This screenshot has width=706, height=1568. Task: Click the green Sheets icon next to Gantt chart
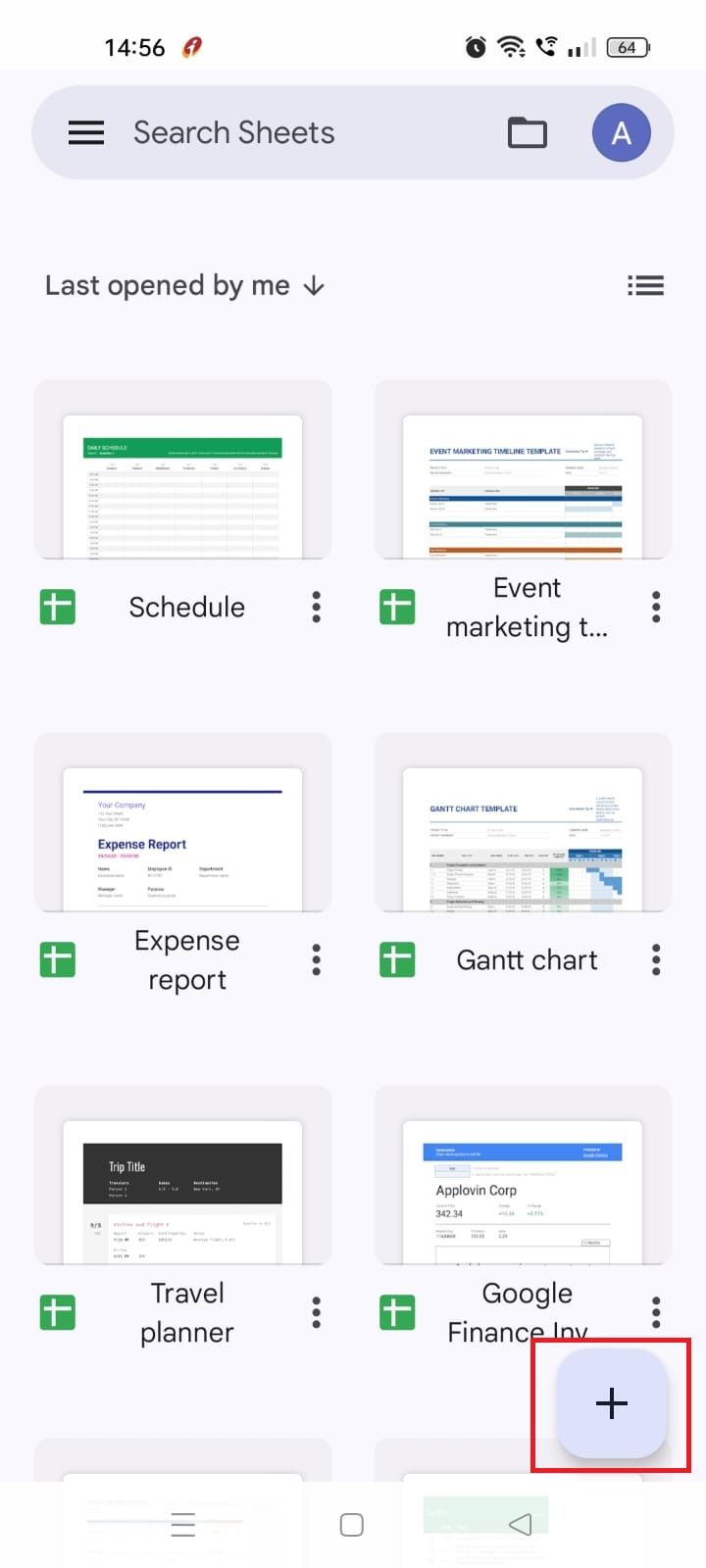click(x=396, y=959)
